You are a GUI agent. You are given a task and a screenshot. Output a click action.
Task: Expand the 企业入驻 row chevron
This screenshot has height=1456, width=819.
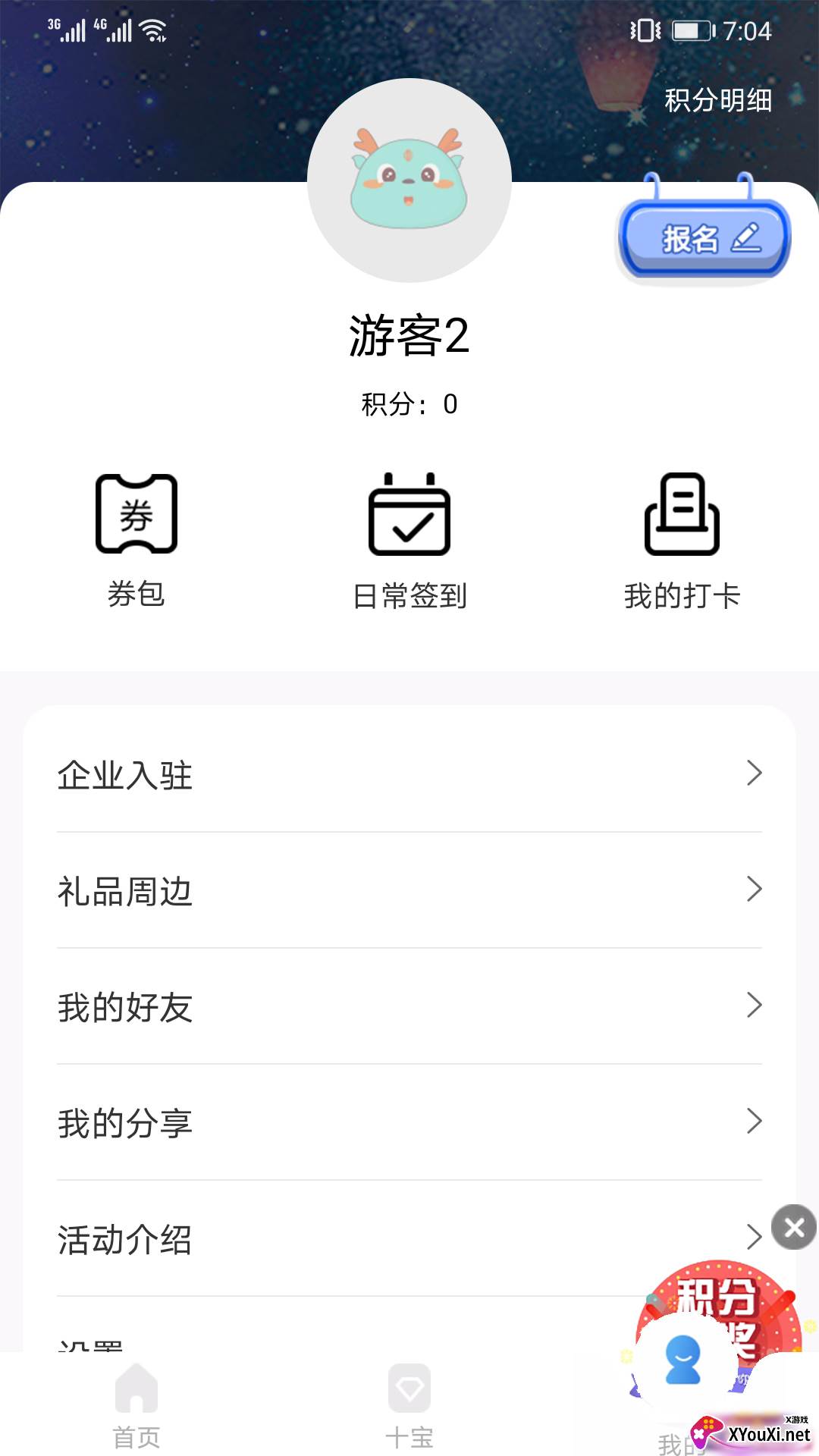coord(755,775)
